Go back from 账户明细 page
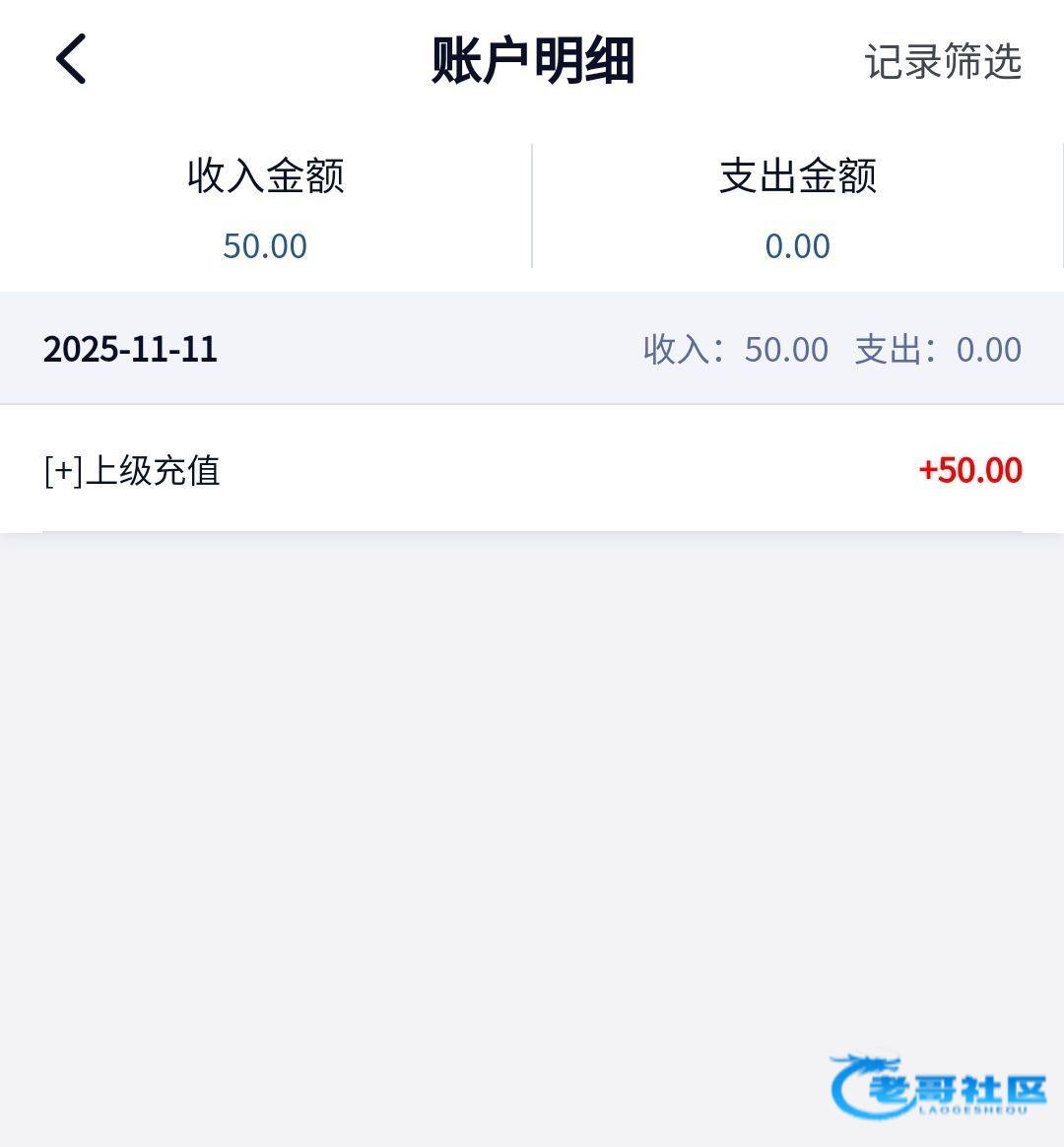 [x=71, y=59]
